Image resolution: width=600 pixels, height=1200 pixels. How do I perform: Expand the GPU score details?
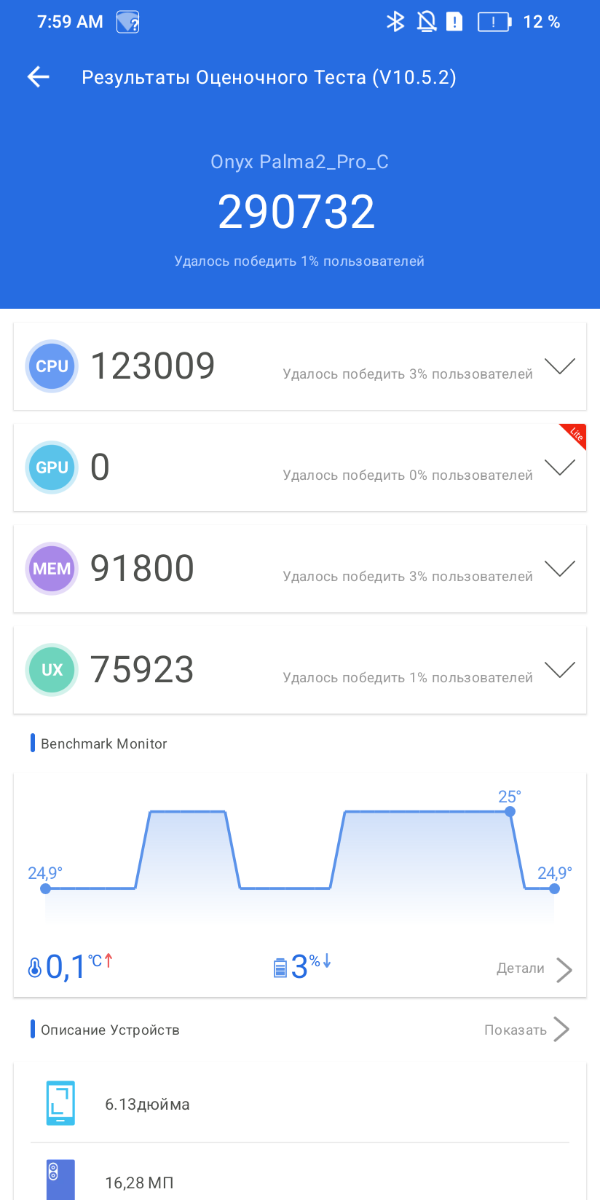(559, 467)
